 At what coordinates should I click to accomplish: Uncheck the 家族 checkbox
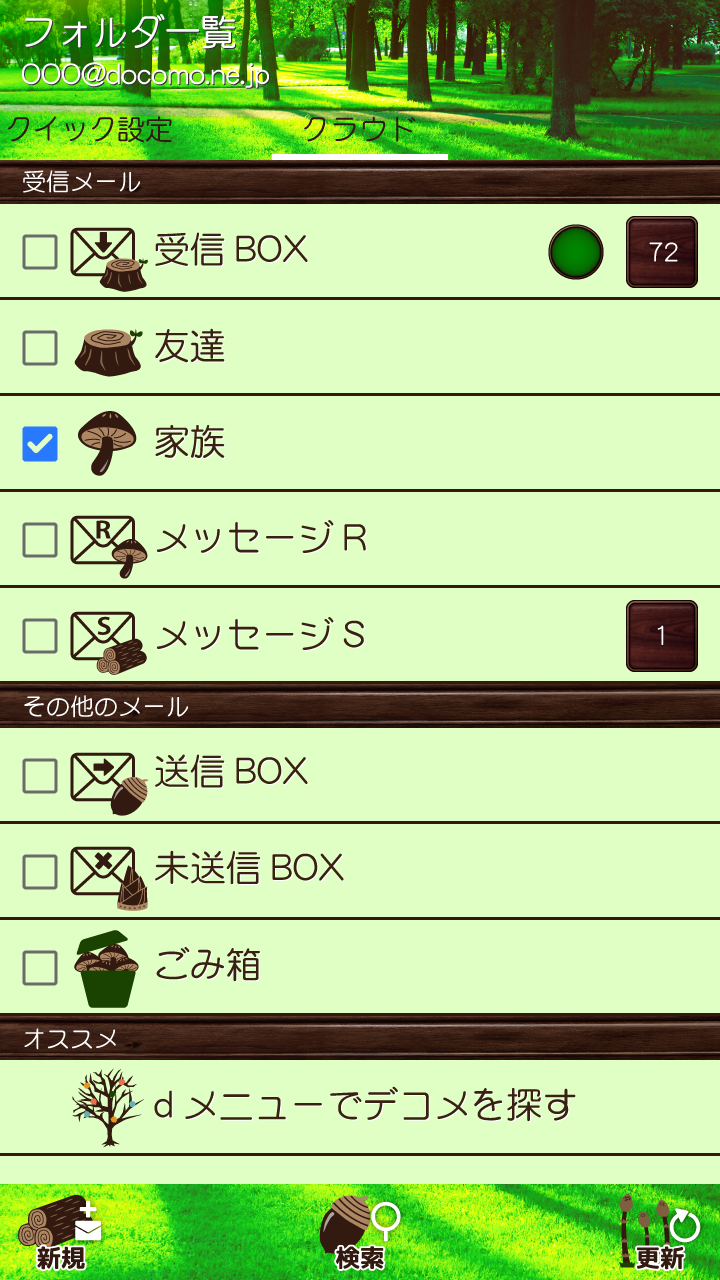pyautogui.click(x=40, y=444)
